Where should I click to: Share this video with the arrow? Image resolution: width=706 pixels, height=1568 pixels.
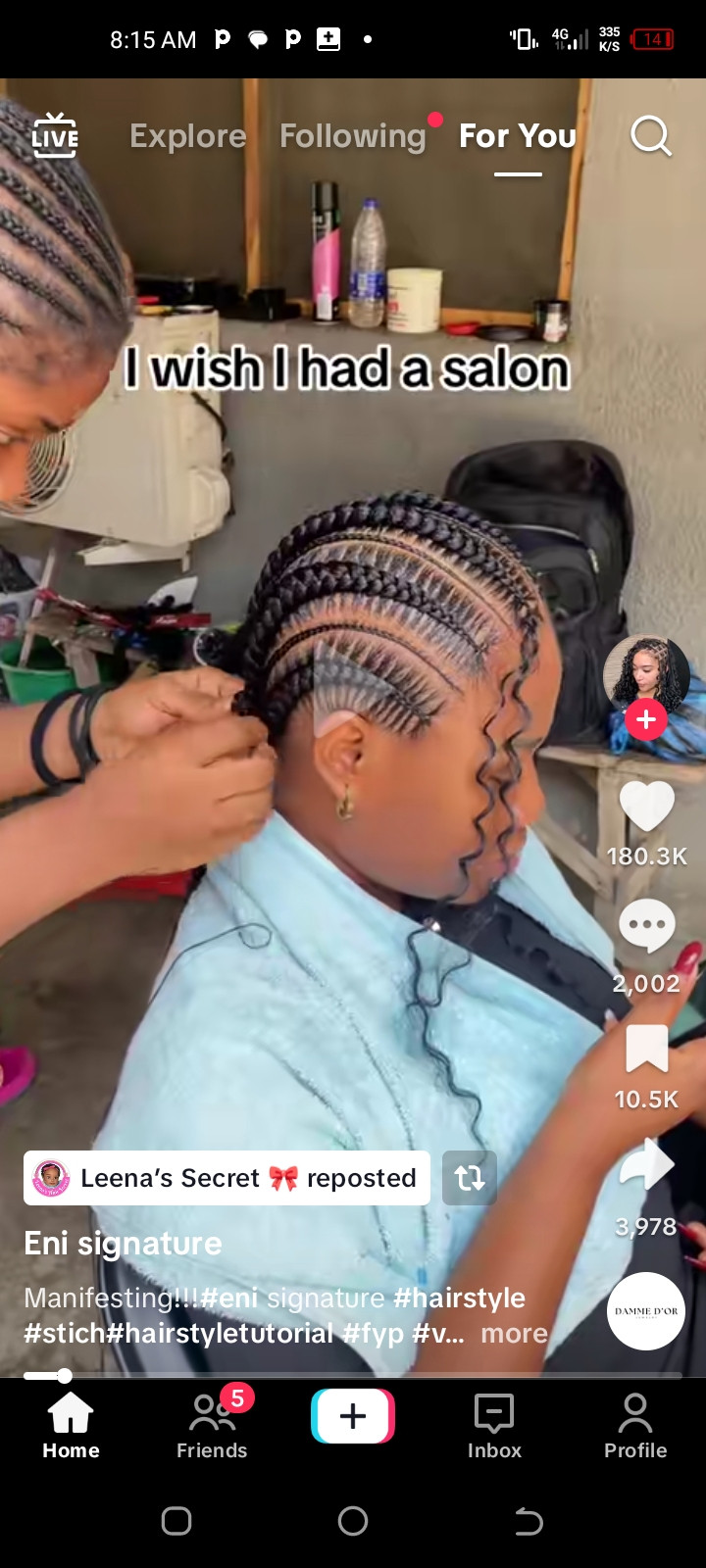[646, 1166]
